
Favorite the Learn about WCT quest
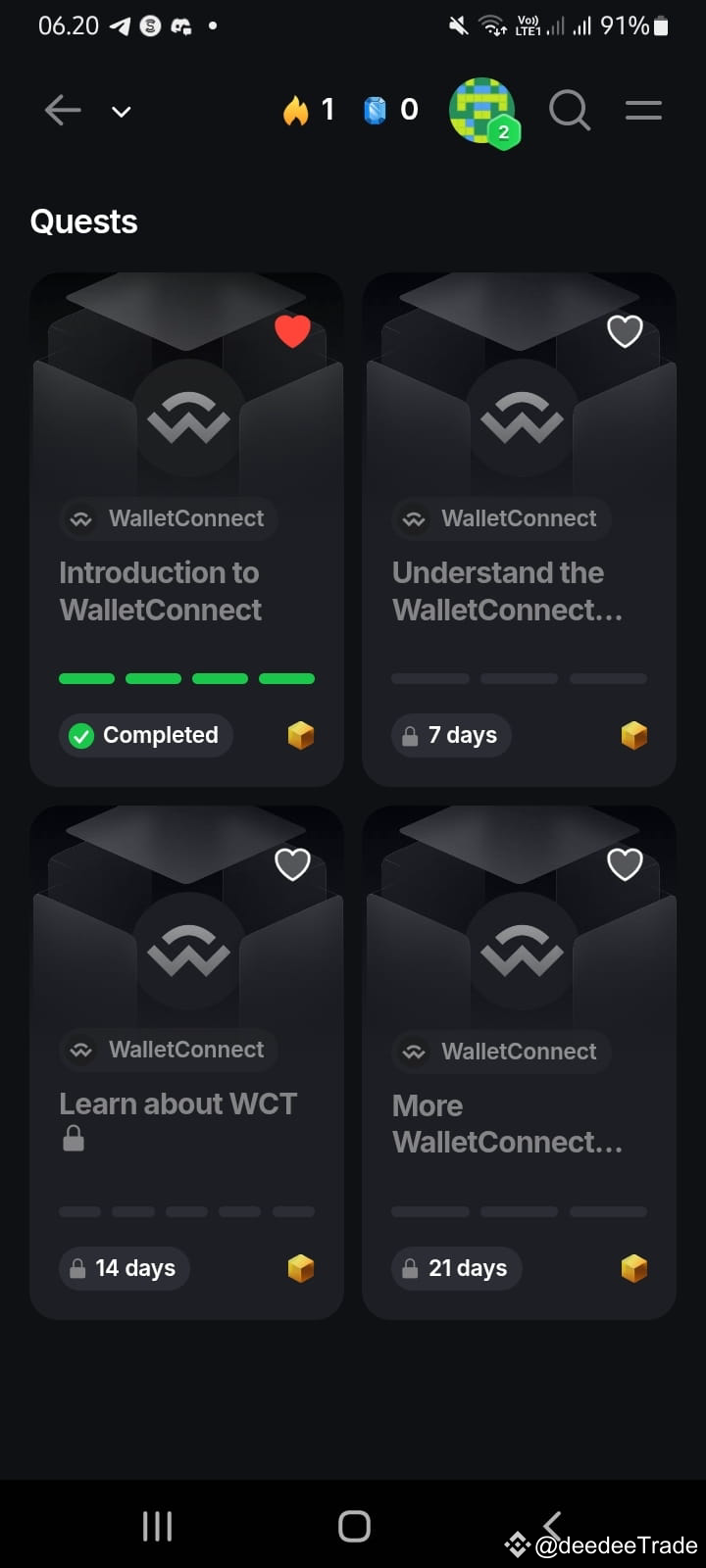tap(292, 864)
